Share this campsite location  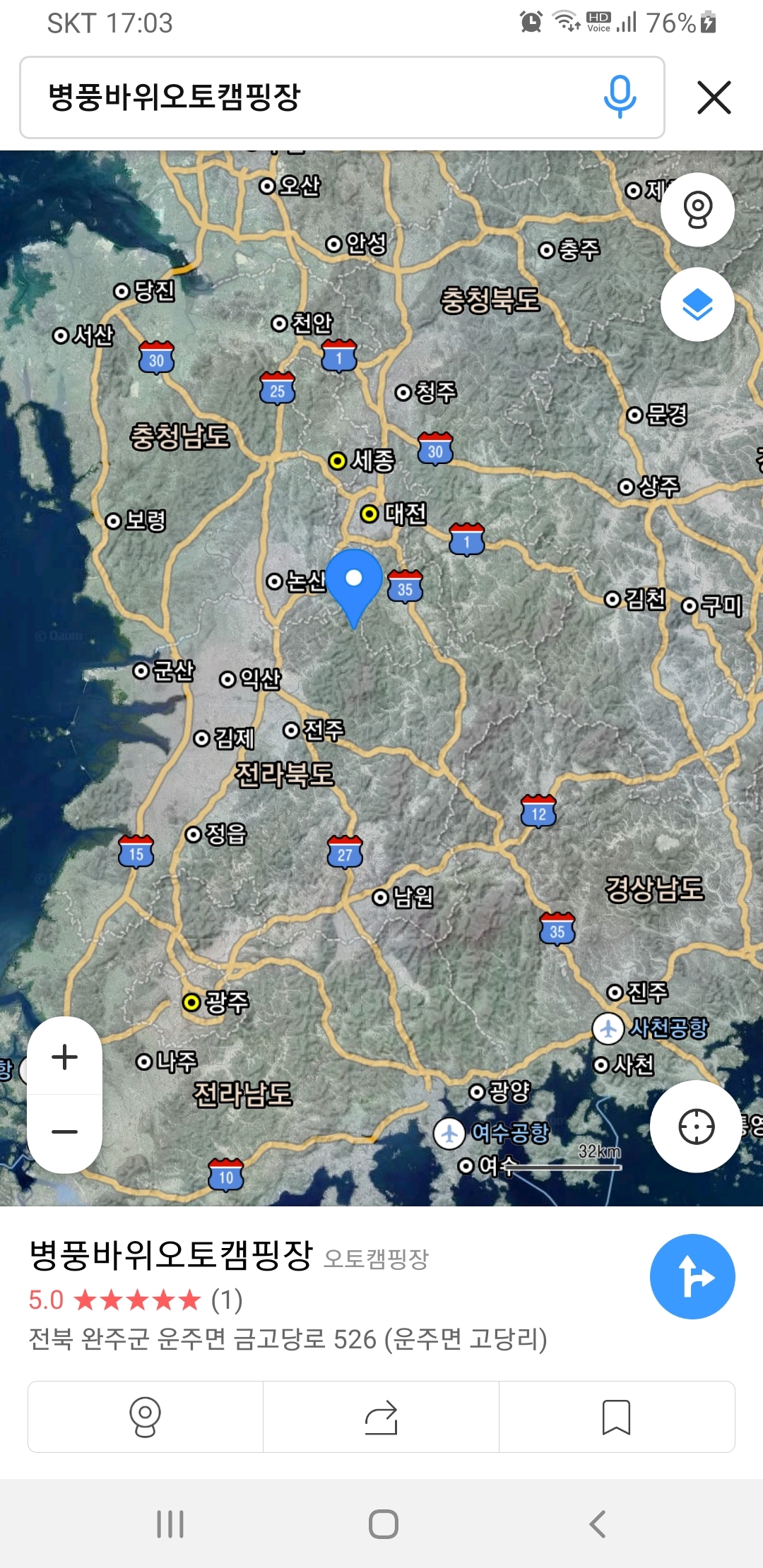tap(381, 1417)
